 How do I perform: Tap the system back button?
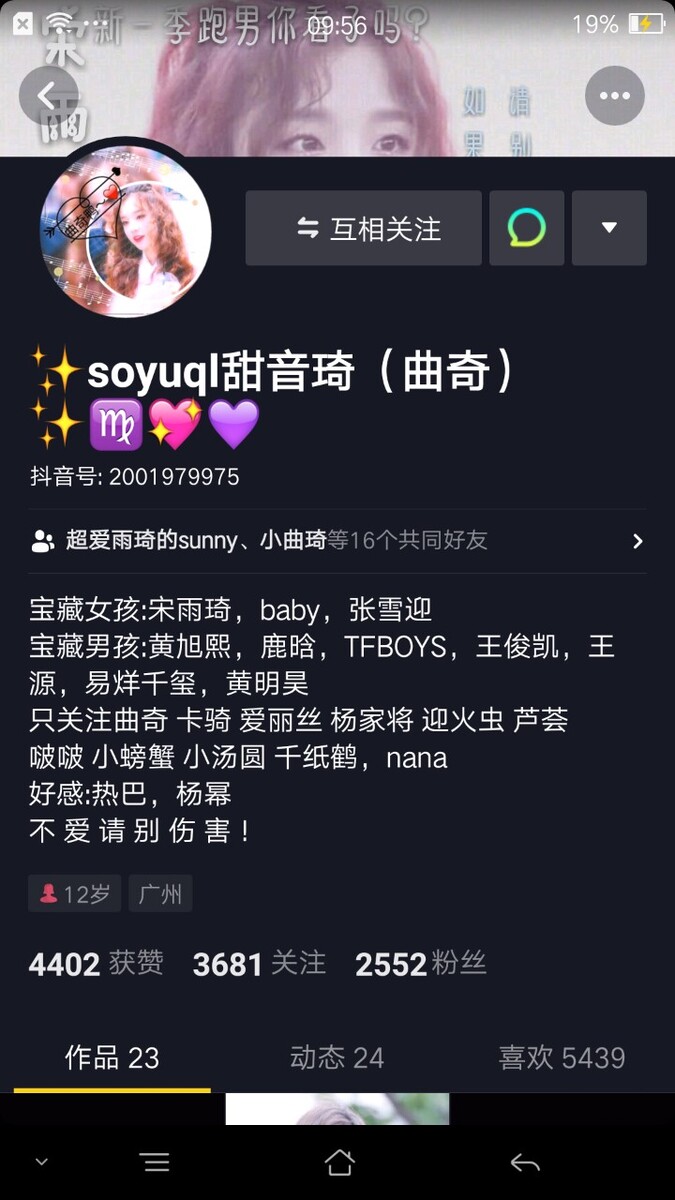pos(525,1162)
